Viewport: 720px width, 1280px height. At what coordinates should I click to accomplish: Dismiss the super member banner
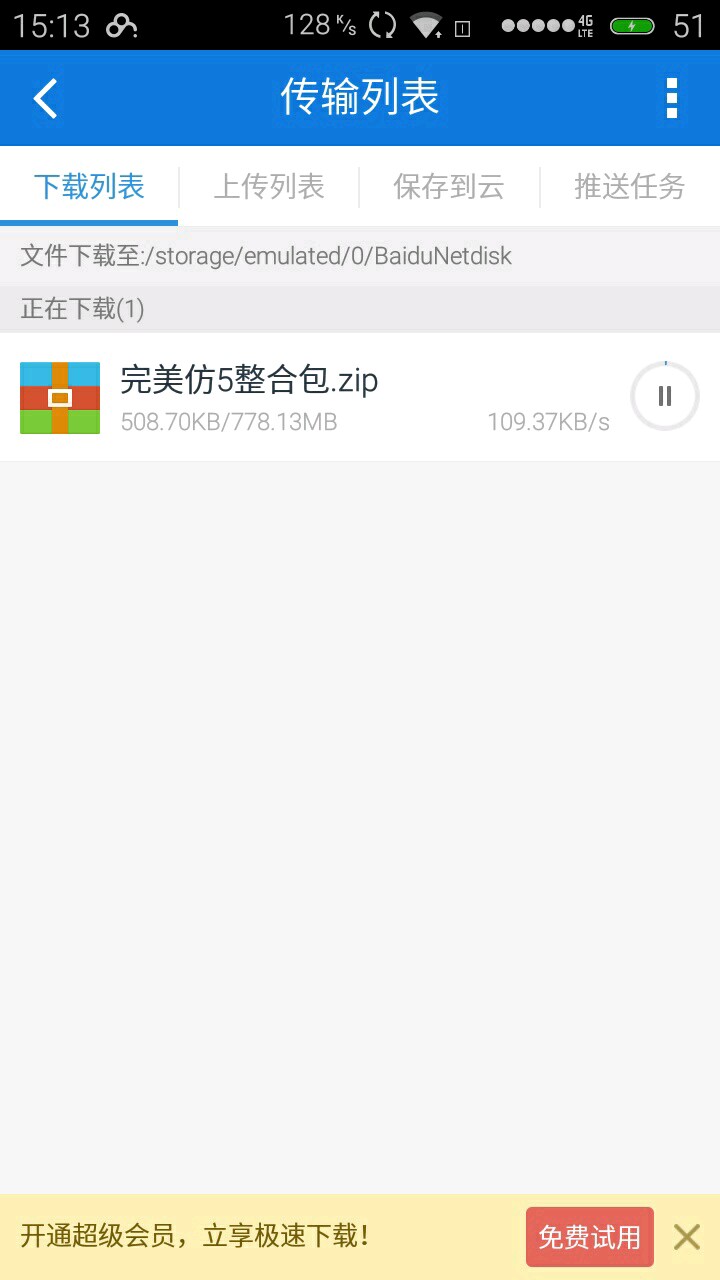[x=687, y=1237]
